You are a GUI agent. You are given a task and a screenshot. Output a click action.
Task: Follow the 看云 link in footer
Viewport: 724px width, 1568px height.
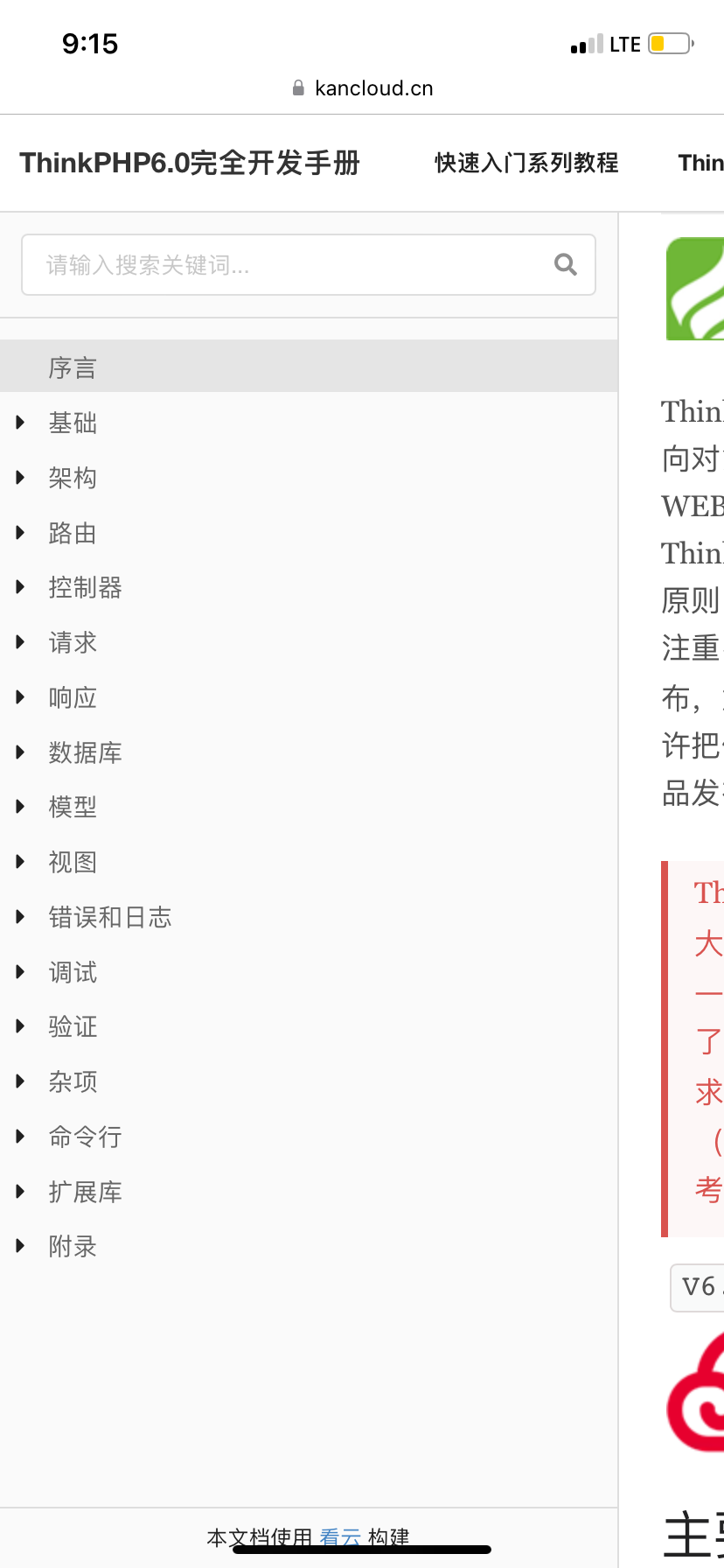pos(340,1537)
